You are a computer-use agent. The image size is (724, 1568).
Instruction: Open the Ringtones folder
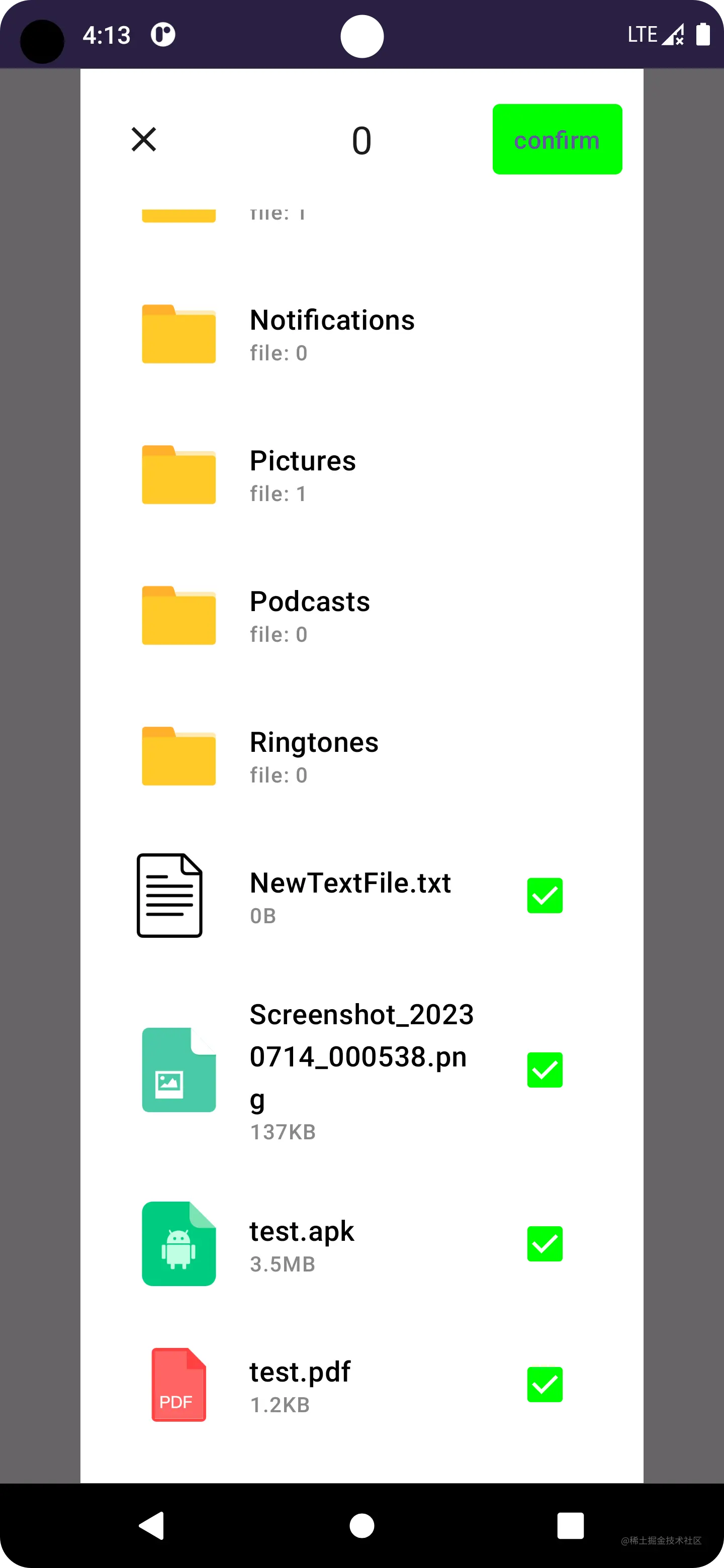tap(314, 756)
